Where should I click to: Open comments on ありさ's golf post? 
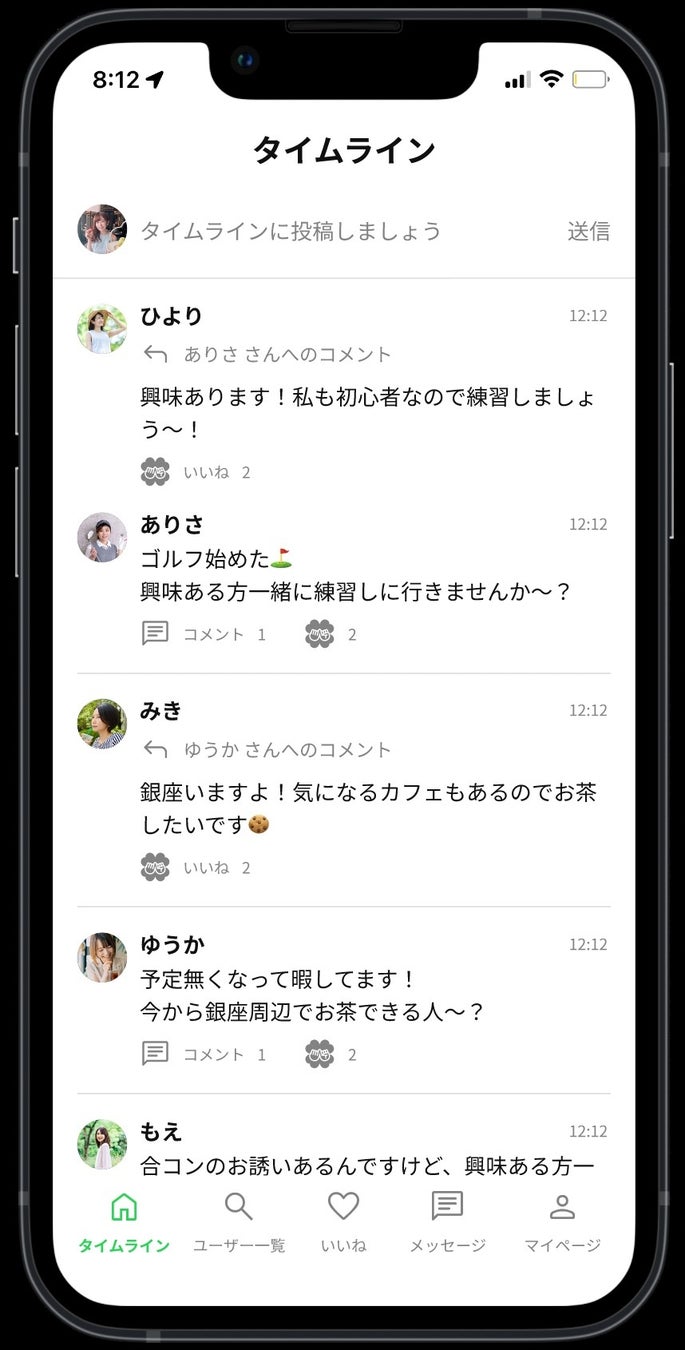point(156,634)
